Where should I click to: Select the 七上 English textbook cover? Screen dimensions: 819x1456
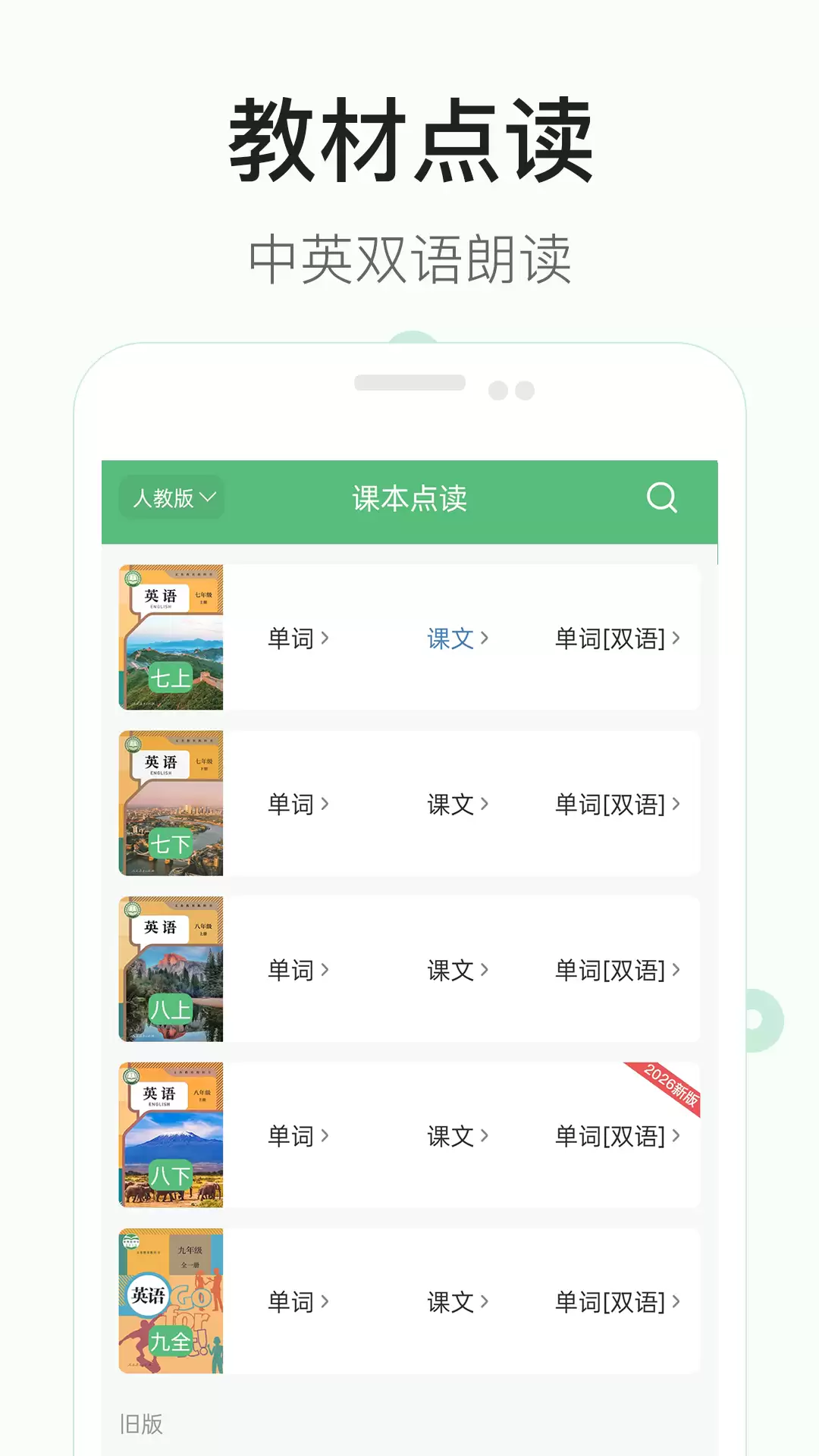coord(170,637)
